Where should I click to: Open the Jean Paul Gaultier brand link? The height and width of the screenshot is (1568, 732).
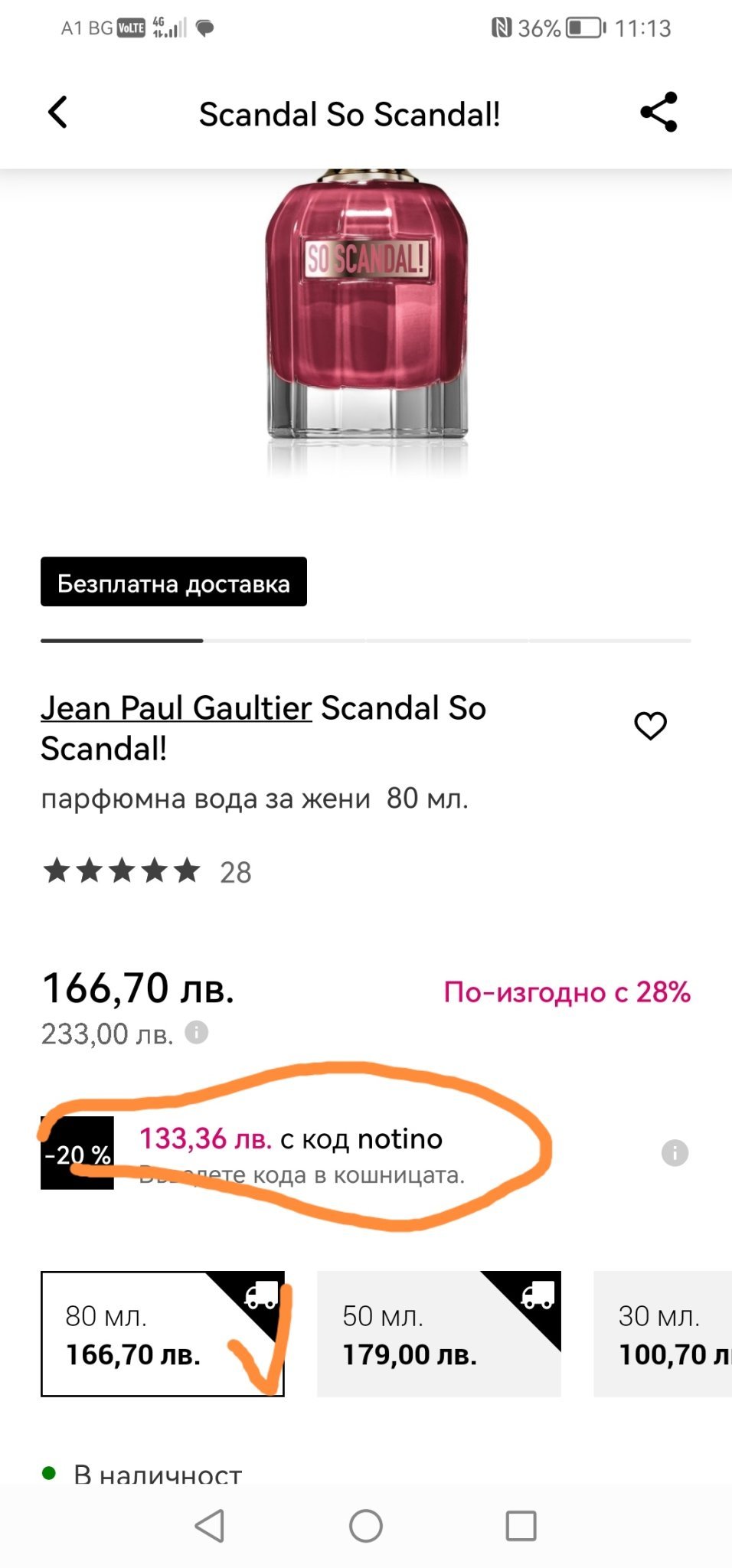(176, 708)
